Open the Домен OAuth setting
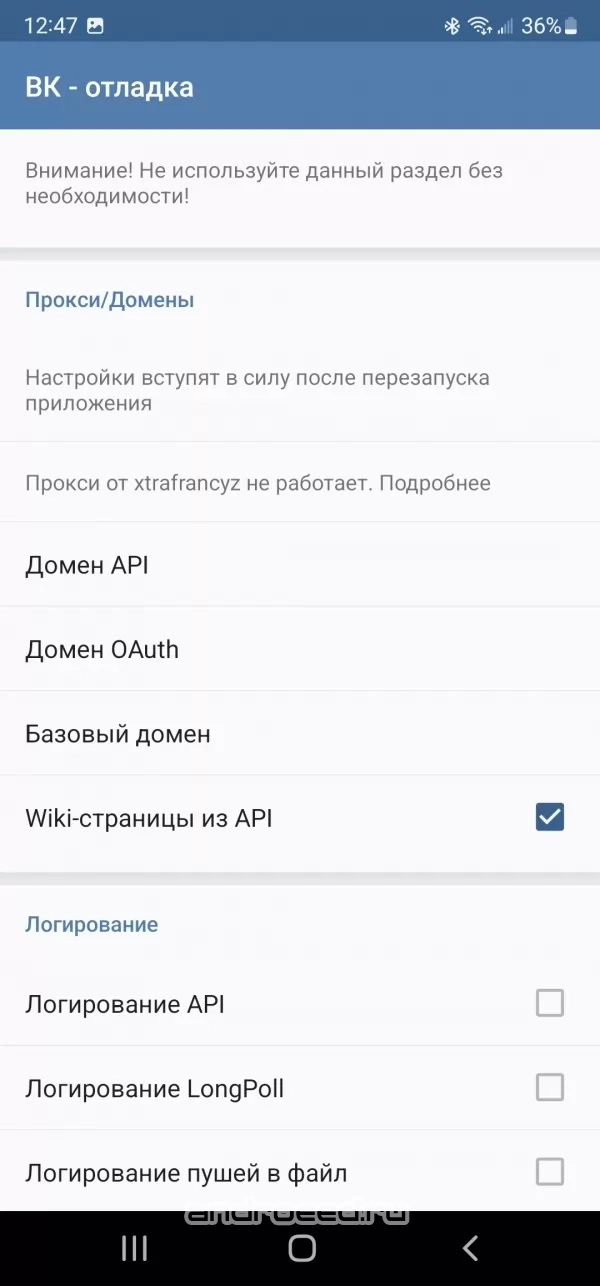Image resolution: width=600 pixels, height=1286 pixels. point(300,649)
